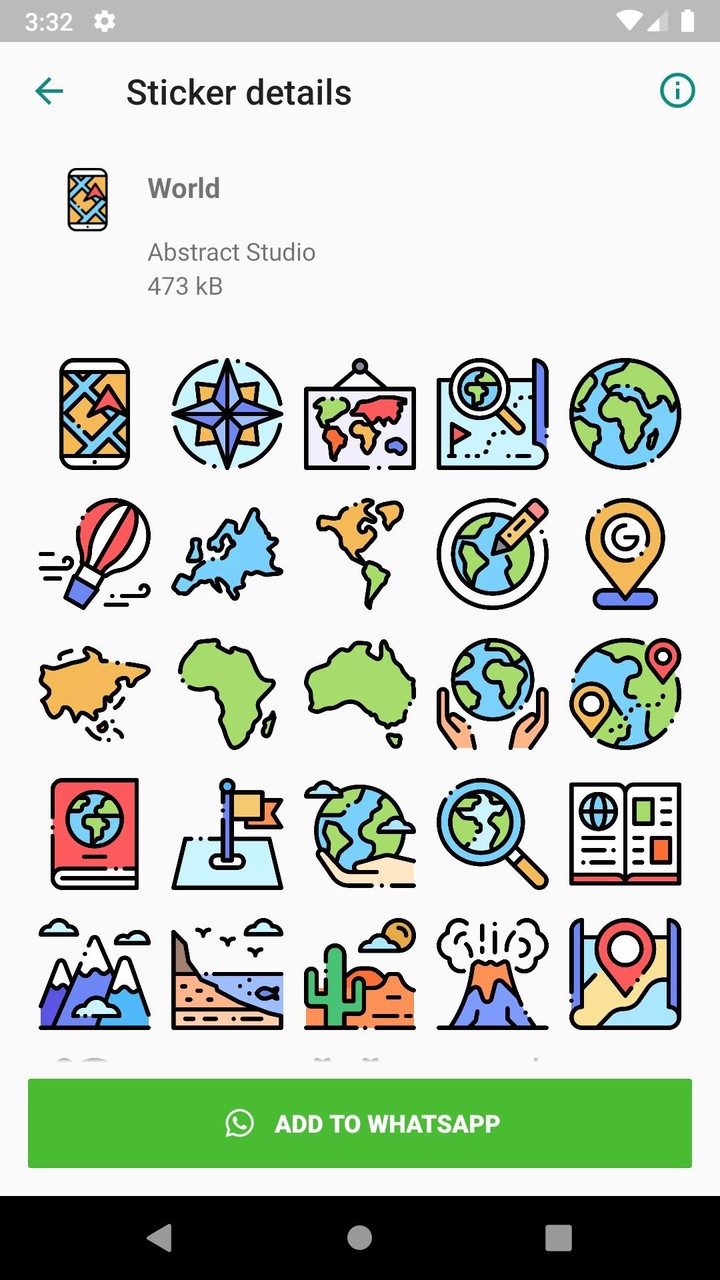
Task: Tap the globe sticker at row end
Action: tap(625, 414)
